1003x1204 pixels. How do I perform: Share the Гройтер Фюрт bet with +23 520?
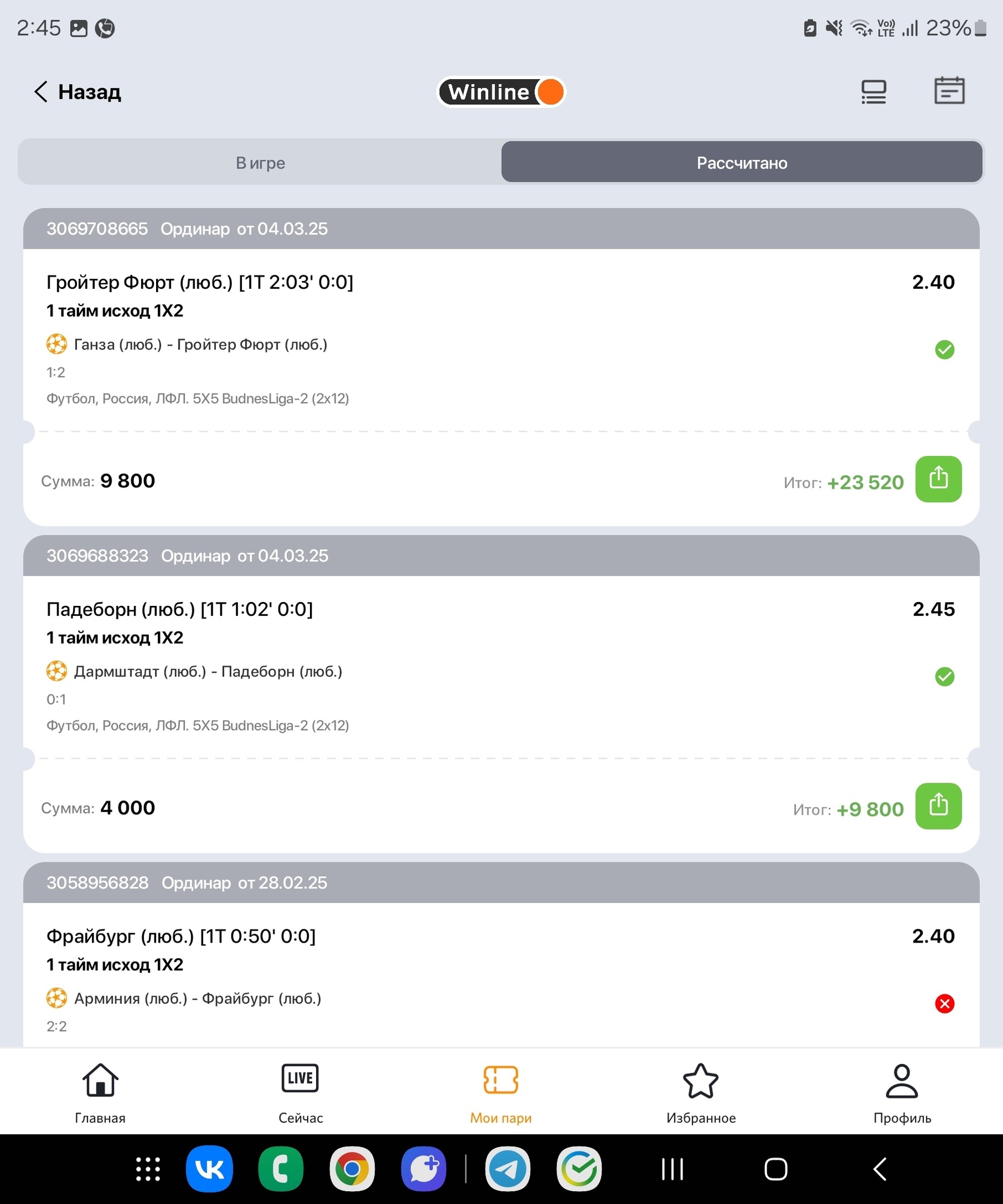[x=938, y=479]
